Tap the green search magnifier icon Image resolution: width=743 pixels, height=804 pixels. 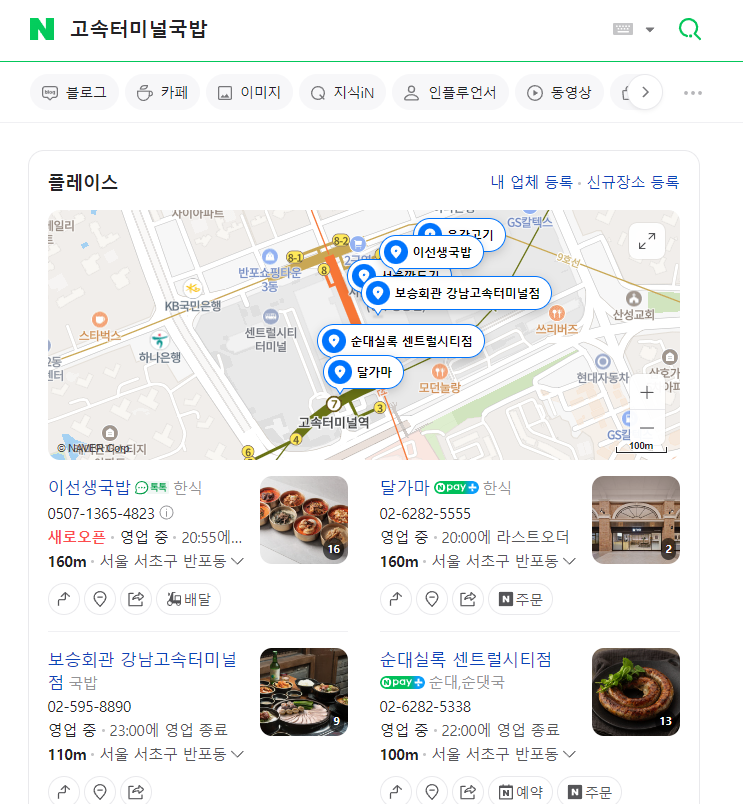click(689, 29)
